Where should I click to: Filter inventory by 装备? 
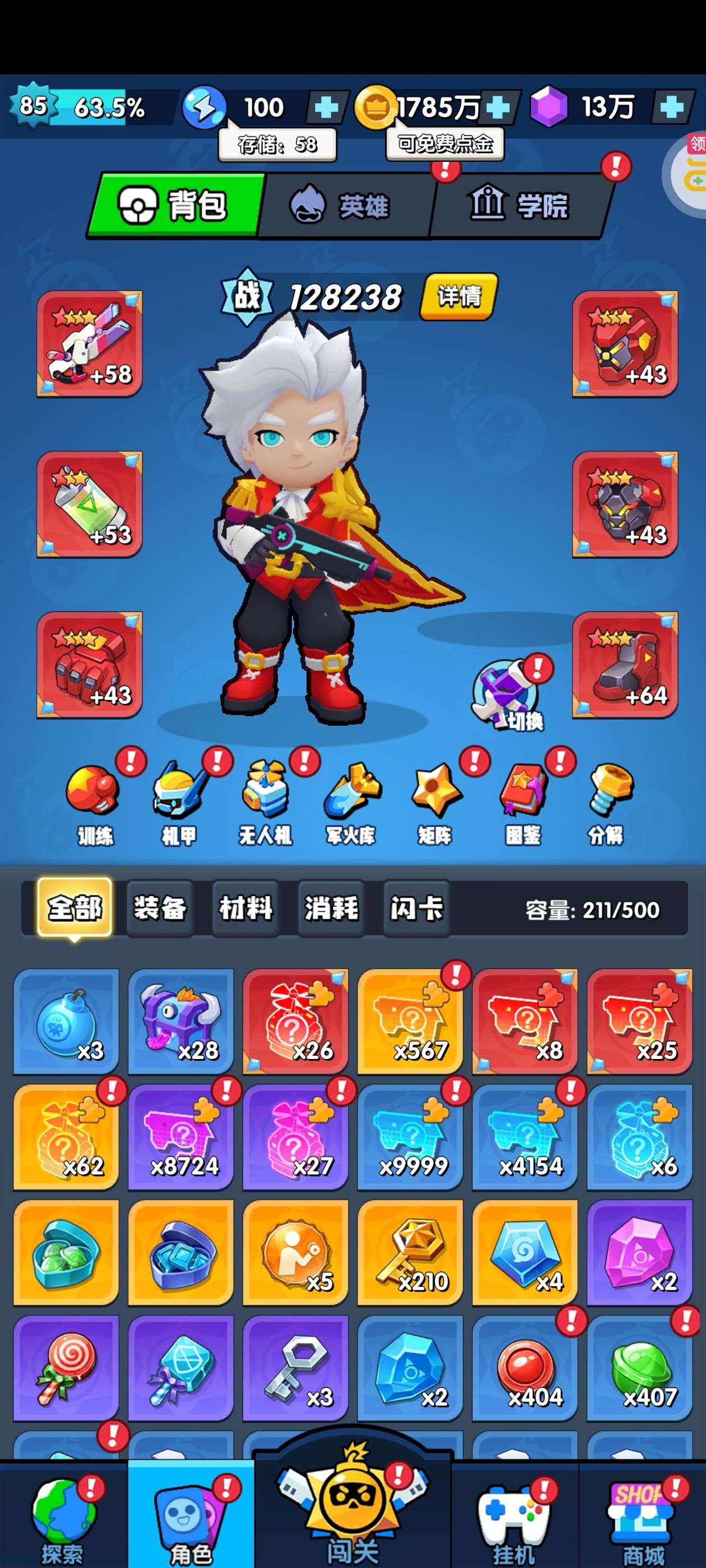160,908
